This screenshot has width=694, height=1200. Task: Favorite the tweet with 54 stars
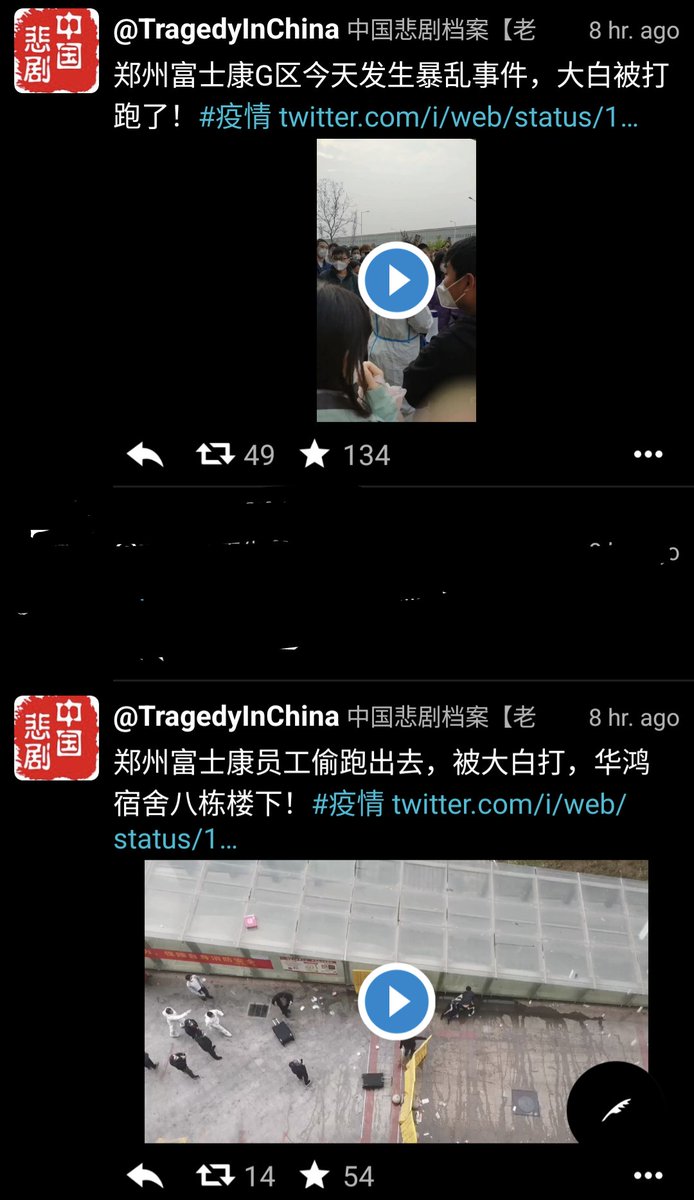pos(315,1176)
